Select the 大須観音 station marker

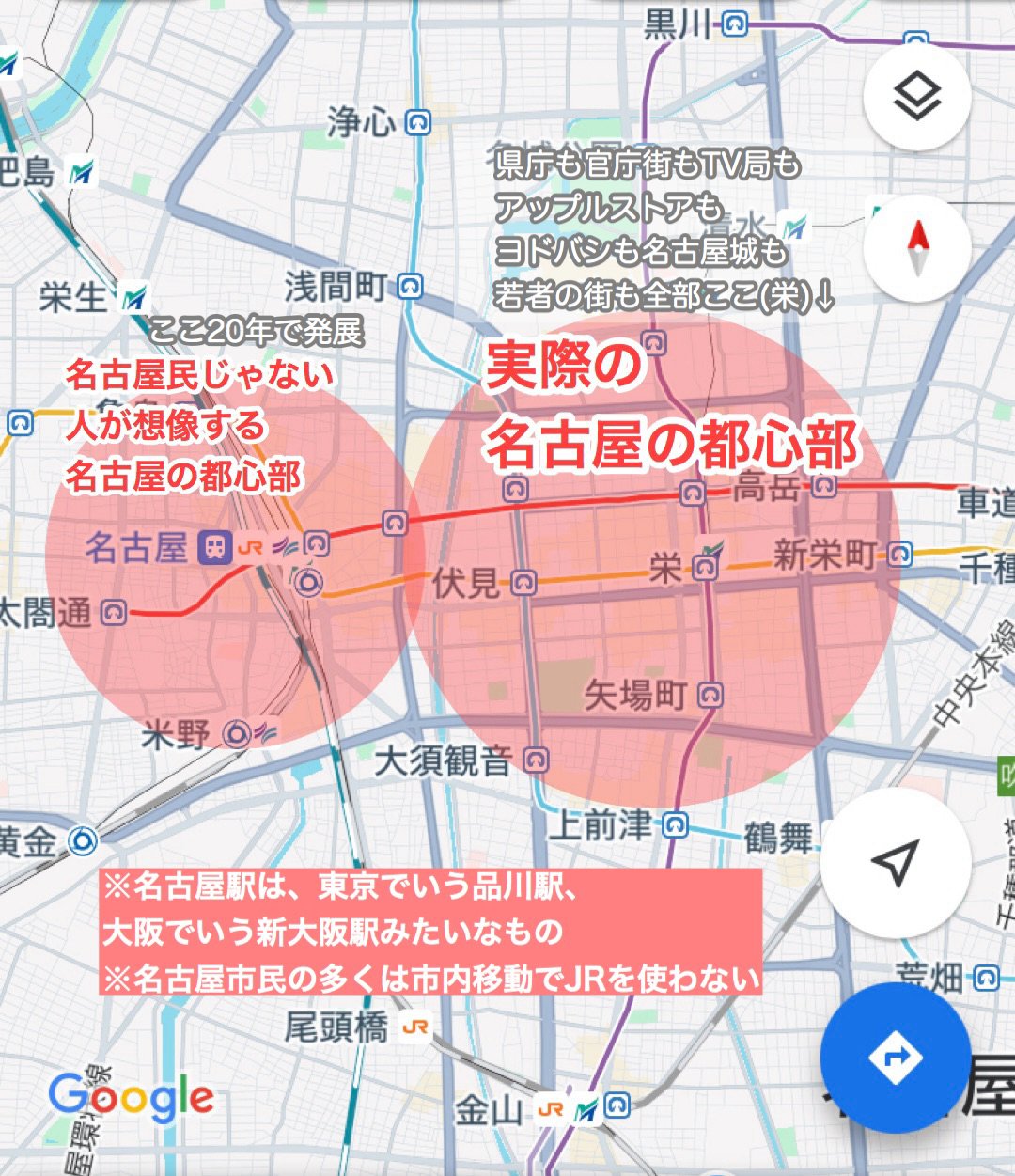coord(536,759)
